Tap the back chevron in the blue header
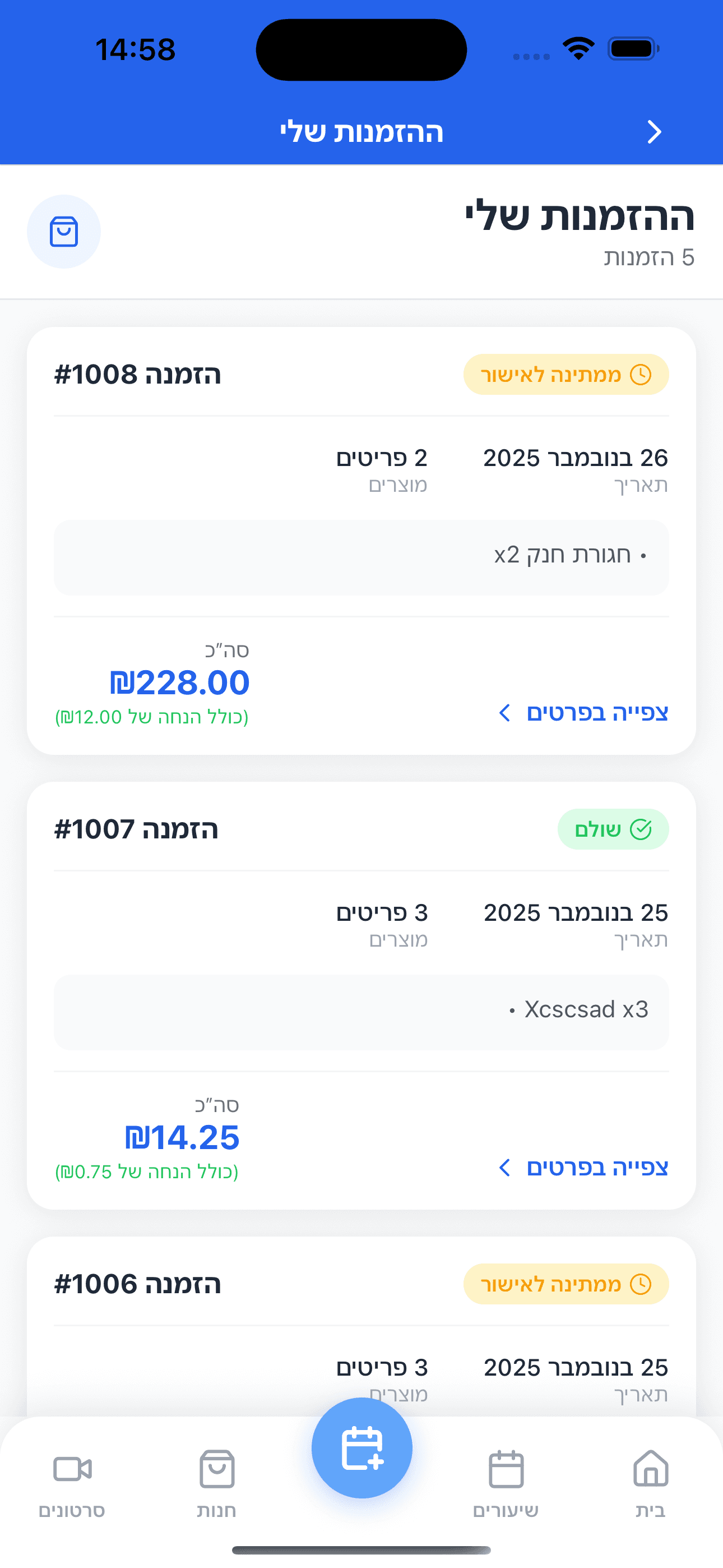The image size is (723, 1568). pos(655,131)
